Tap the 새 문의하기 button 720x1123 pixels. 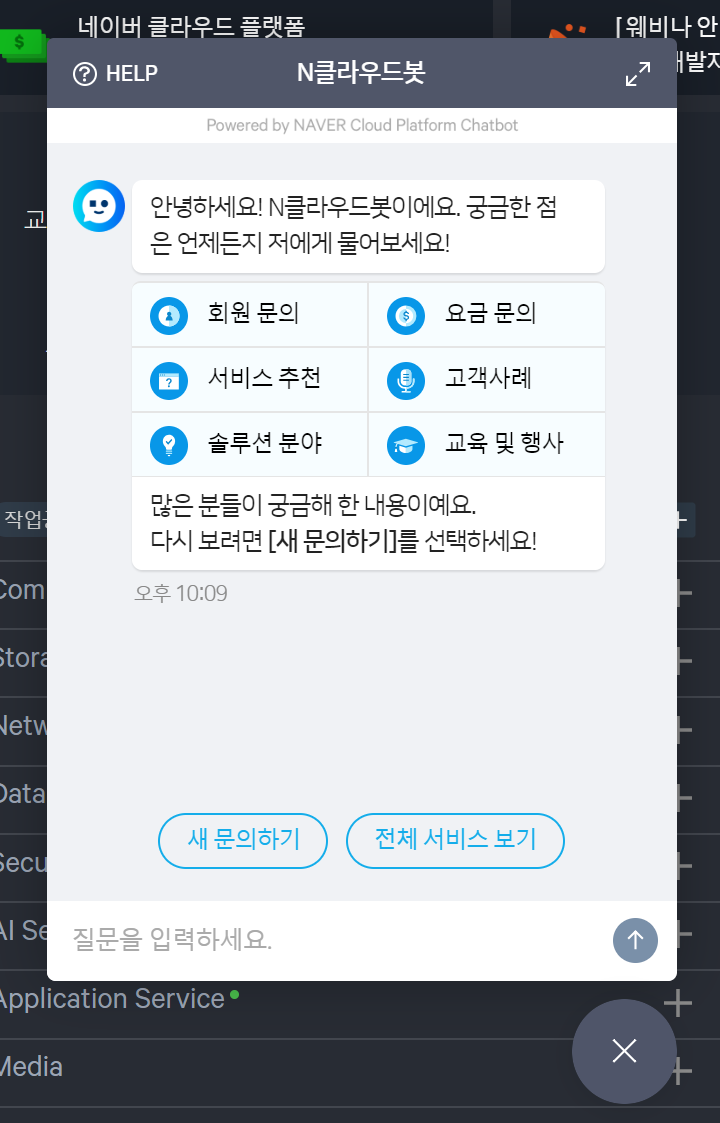243,840
